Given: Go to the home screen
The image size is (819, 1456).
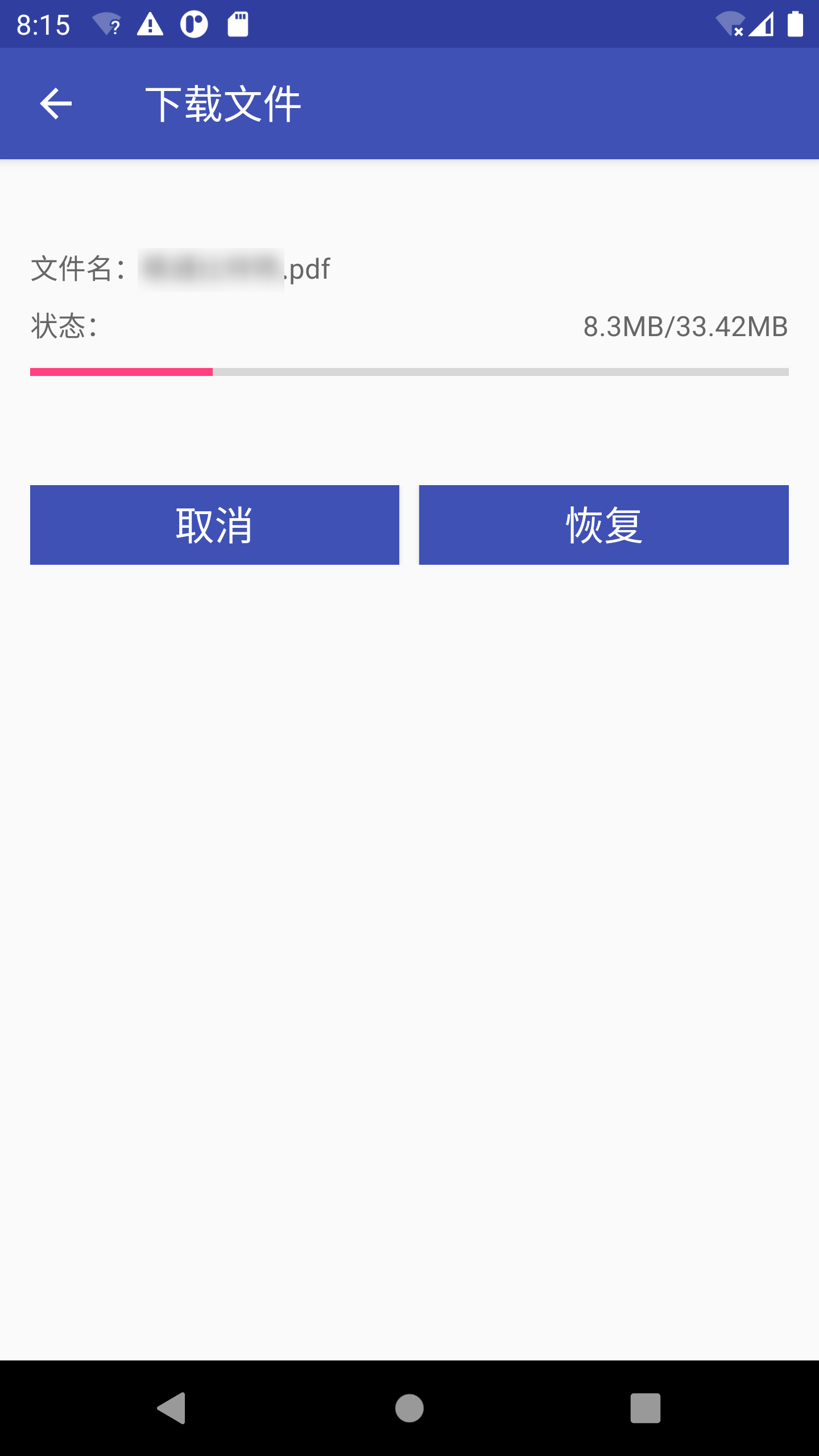Looking at the screenshot, I should [409, 1408].
